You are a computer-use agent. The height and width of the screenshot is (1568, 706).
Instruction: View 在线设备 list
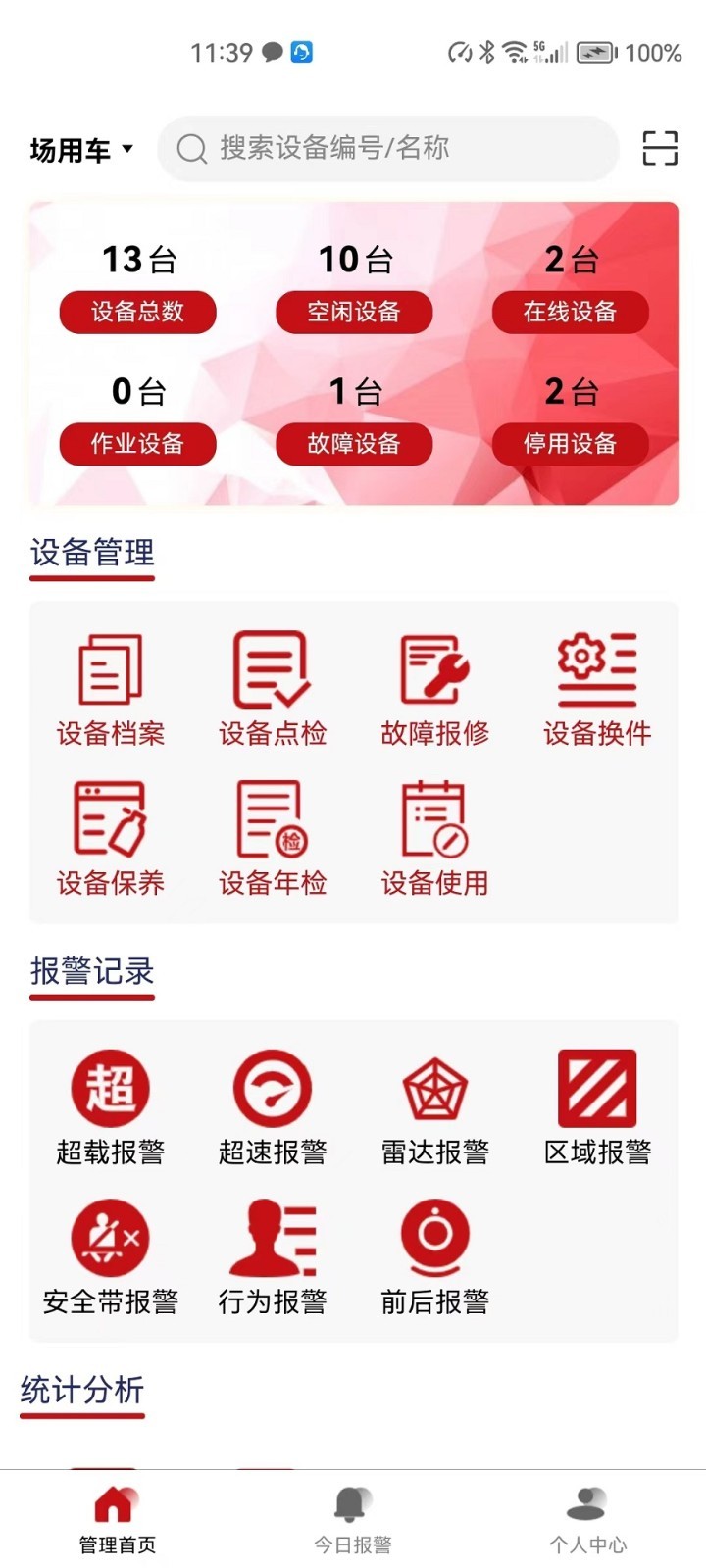point(570,312)
